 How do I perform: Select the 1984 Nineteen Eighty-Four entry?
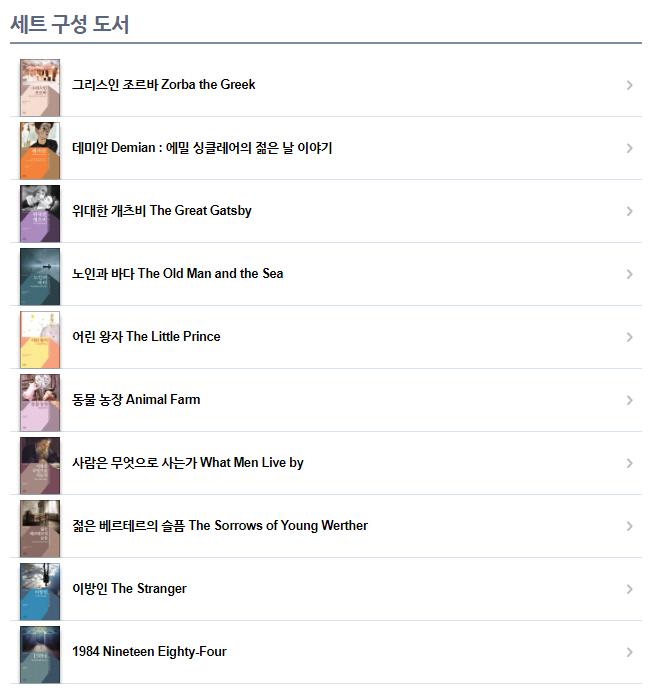point(150,652)
